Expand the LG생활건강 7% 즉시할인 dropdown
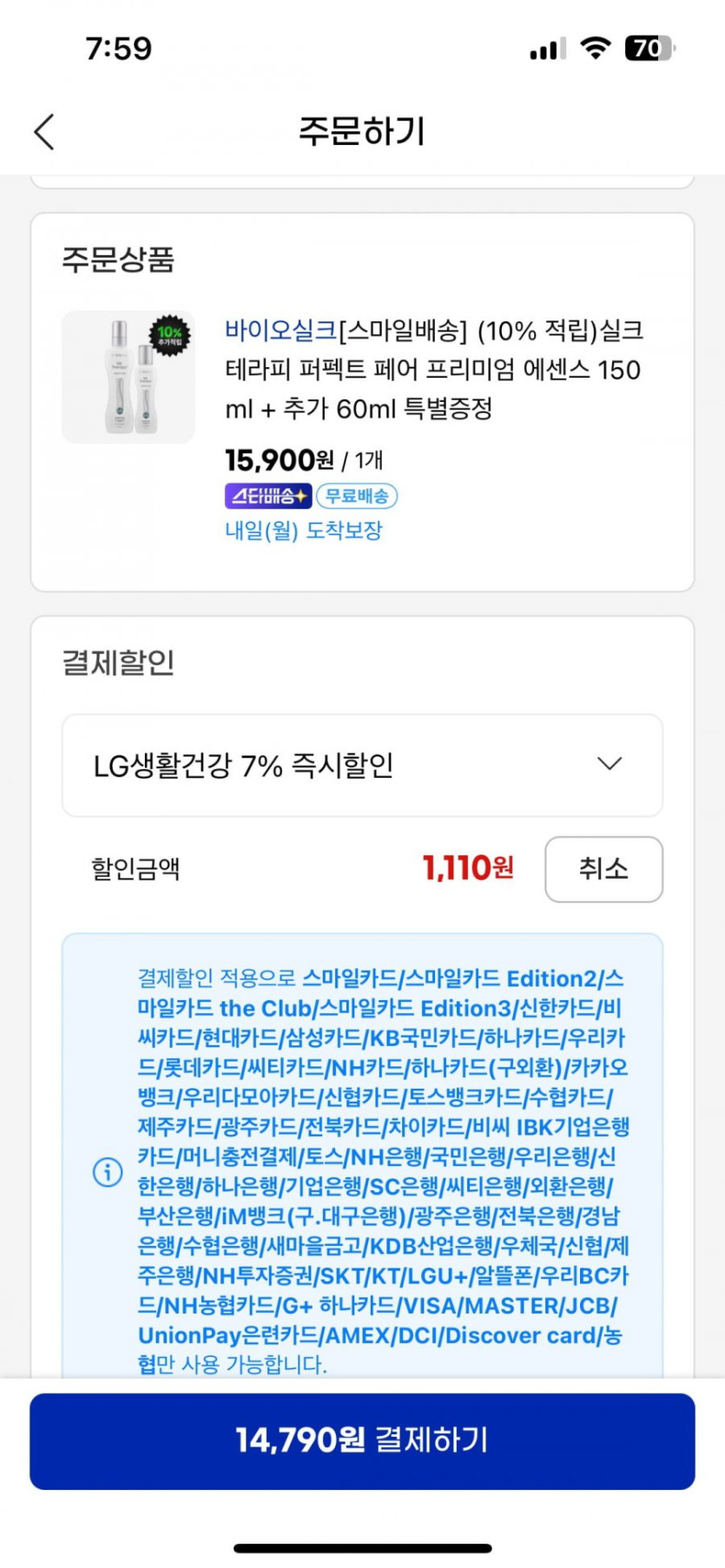 [x=362, y=765]
